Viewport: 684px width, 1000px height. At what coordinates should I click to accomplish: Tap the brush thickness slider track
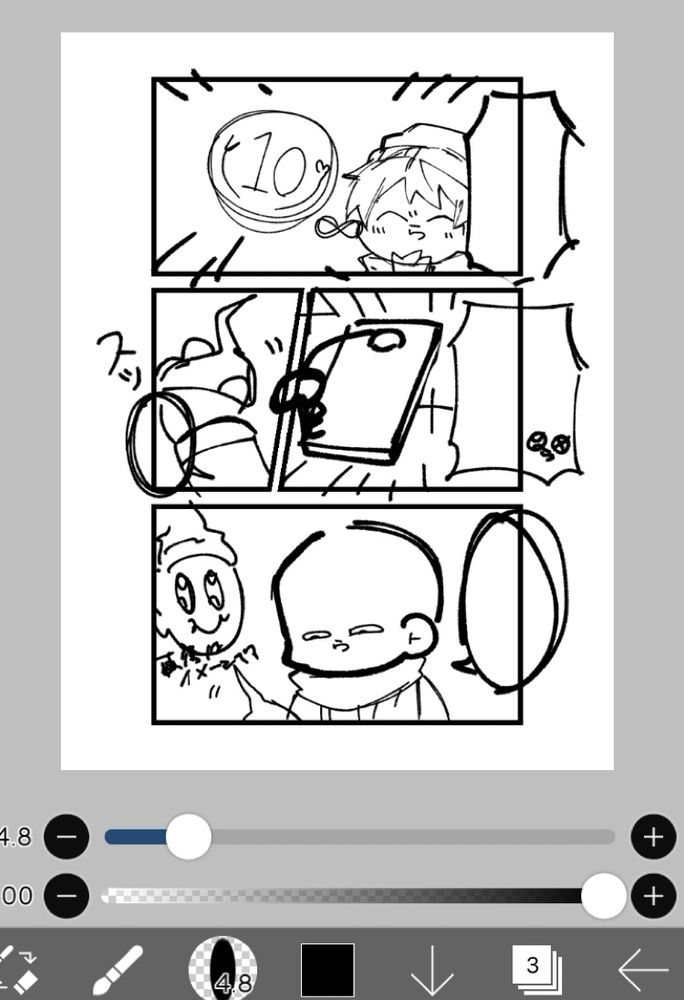[360, 836]
